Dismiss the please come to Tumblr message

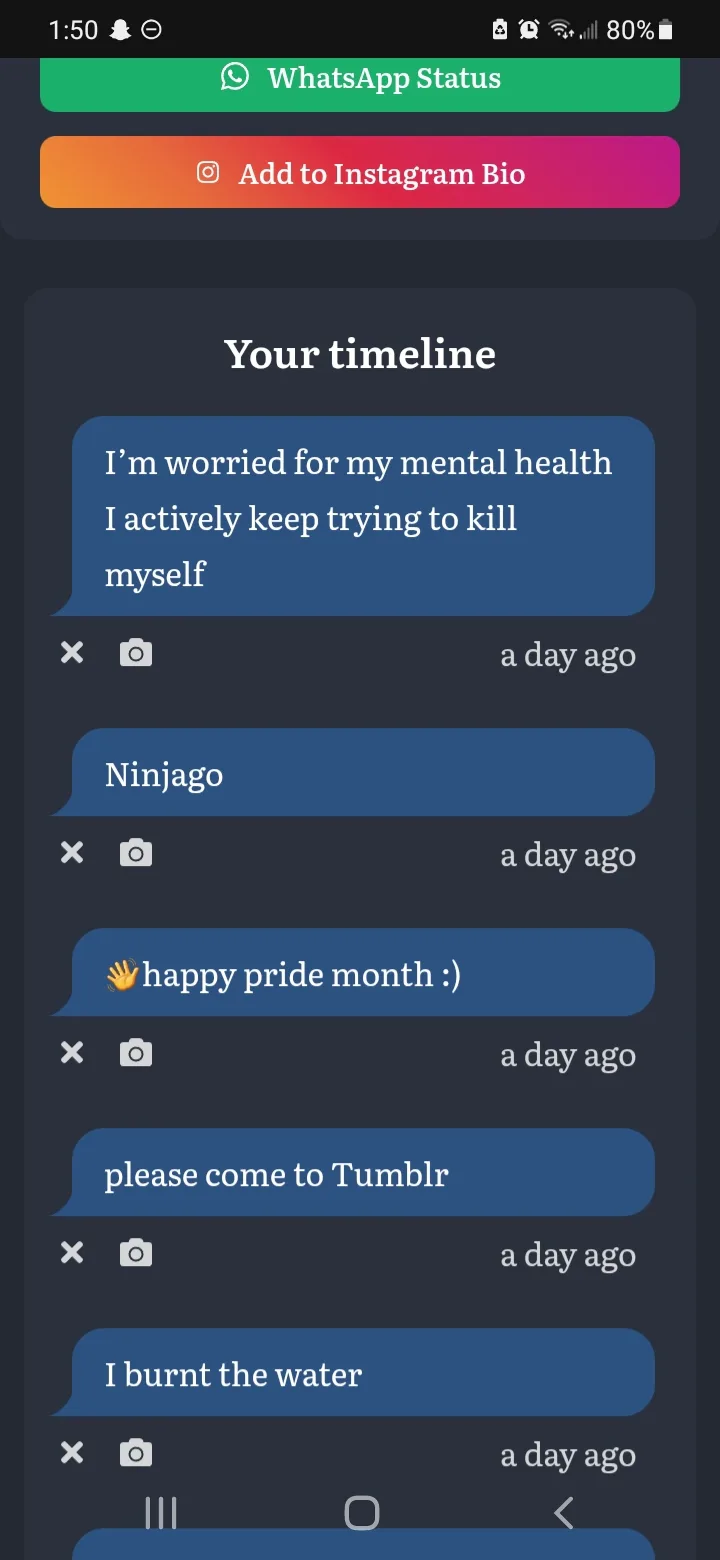pyautogui.click(x=72, y=1253)
